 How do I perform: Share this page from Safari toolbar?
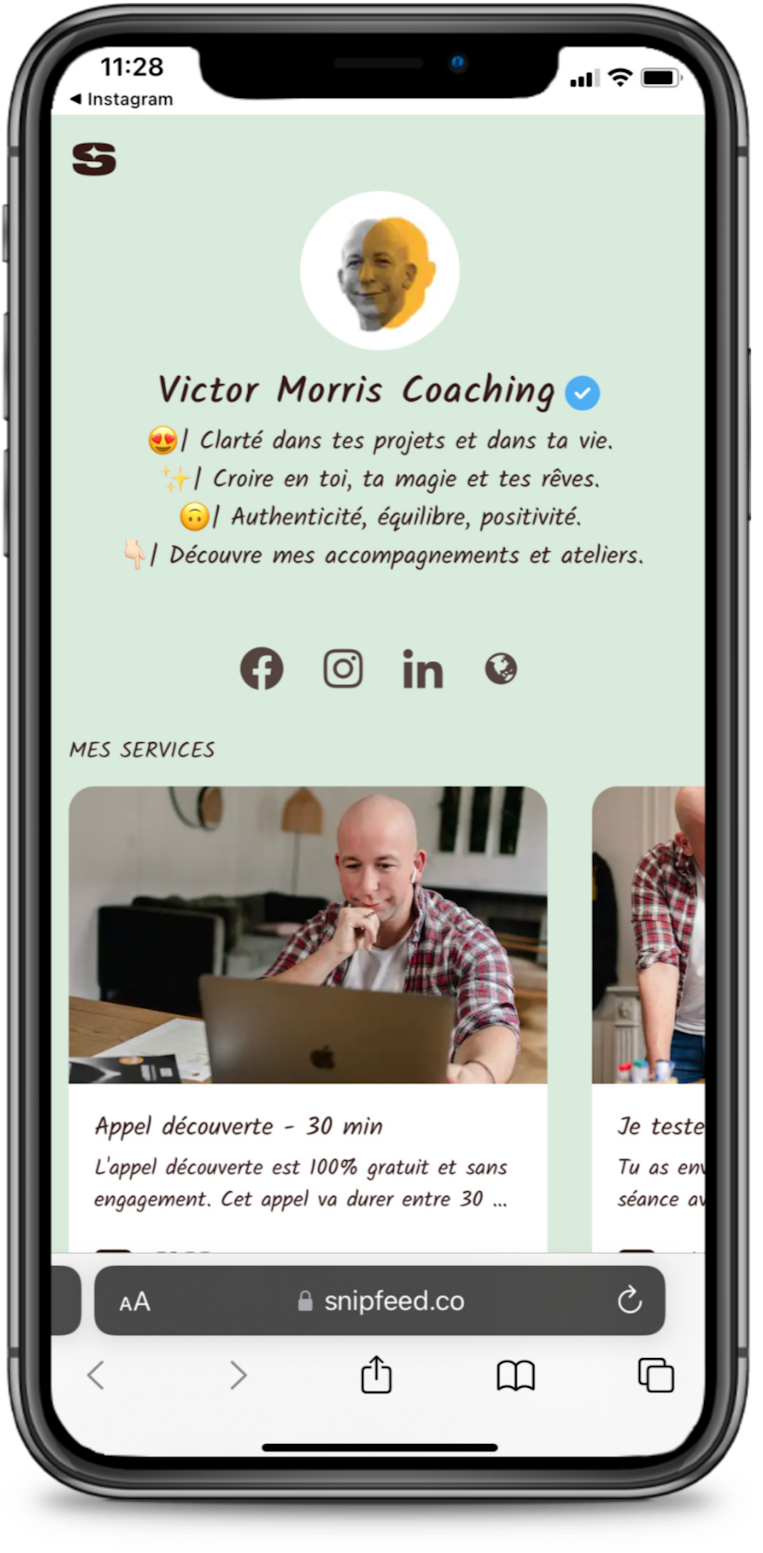click(x=376, y=1375)
